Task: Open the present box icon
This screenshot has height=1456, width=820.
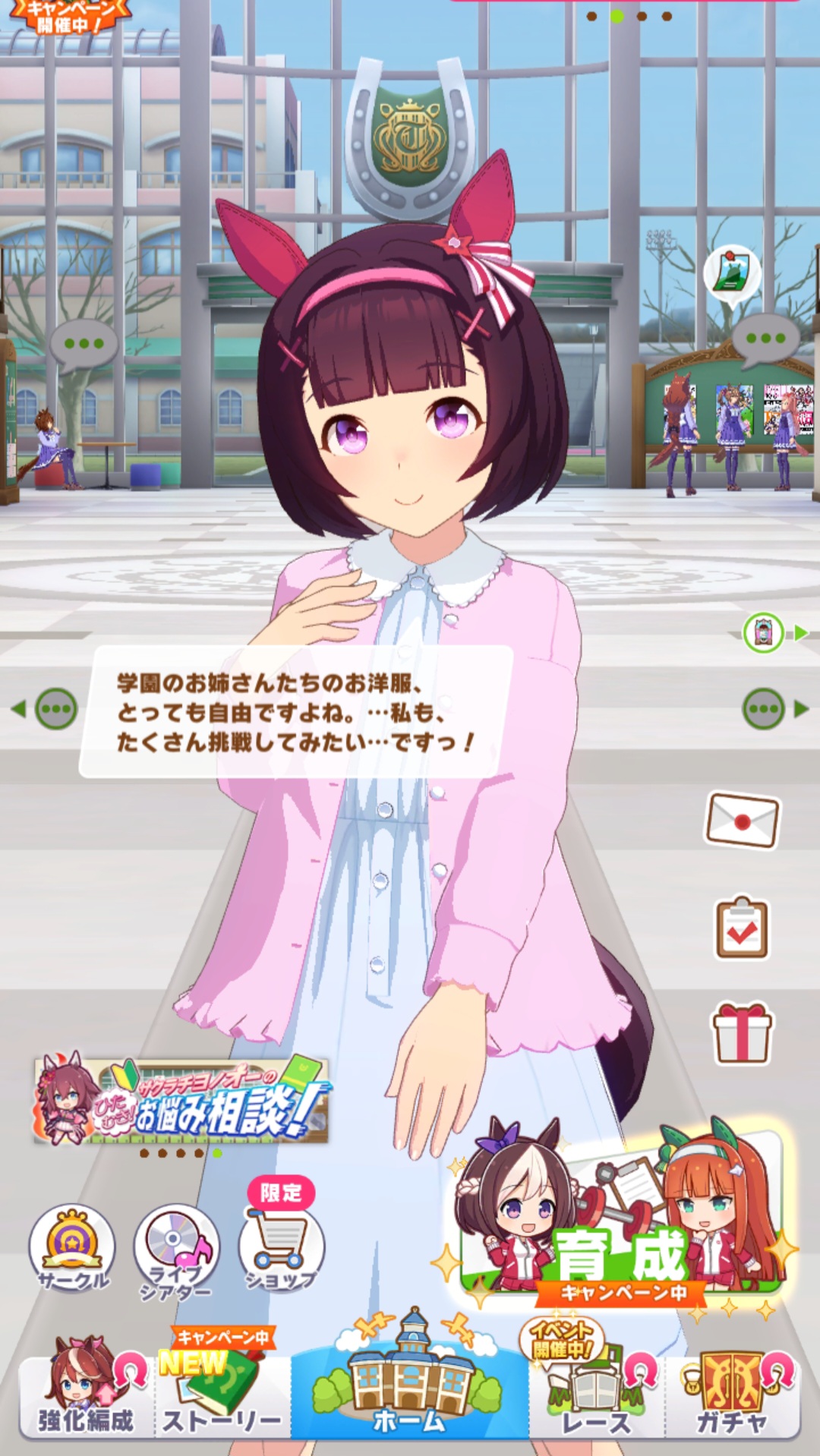Action: 743,1033
